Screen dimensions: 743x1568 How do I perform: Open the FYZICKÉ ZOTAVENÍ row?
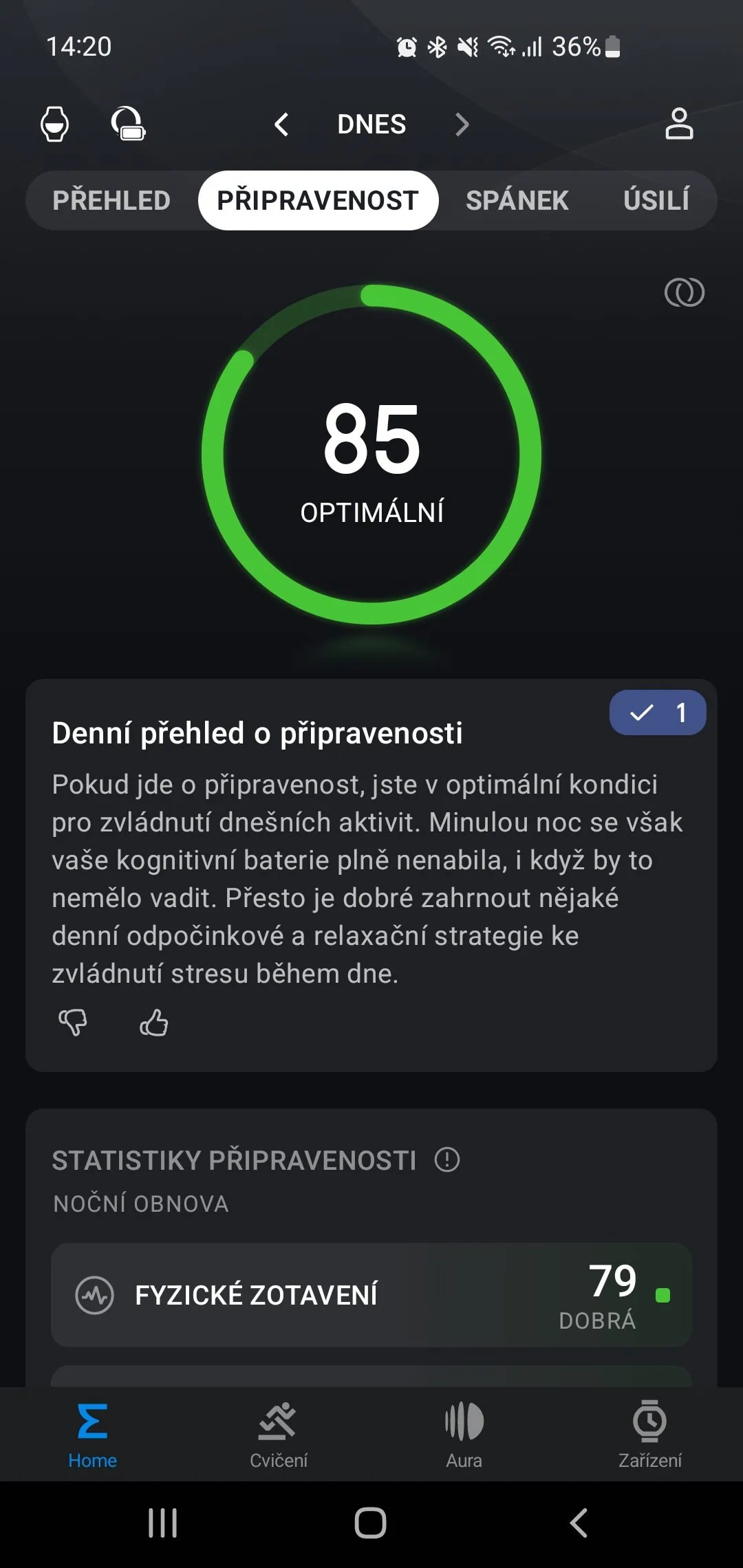click(371, 1294)
